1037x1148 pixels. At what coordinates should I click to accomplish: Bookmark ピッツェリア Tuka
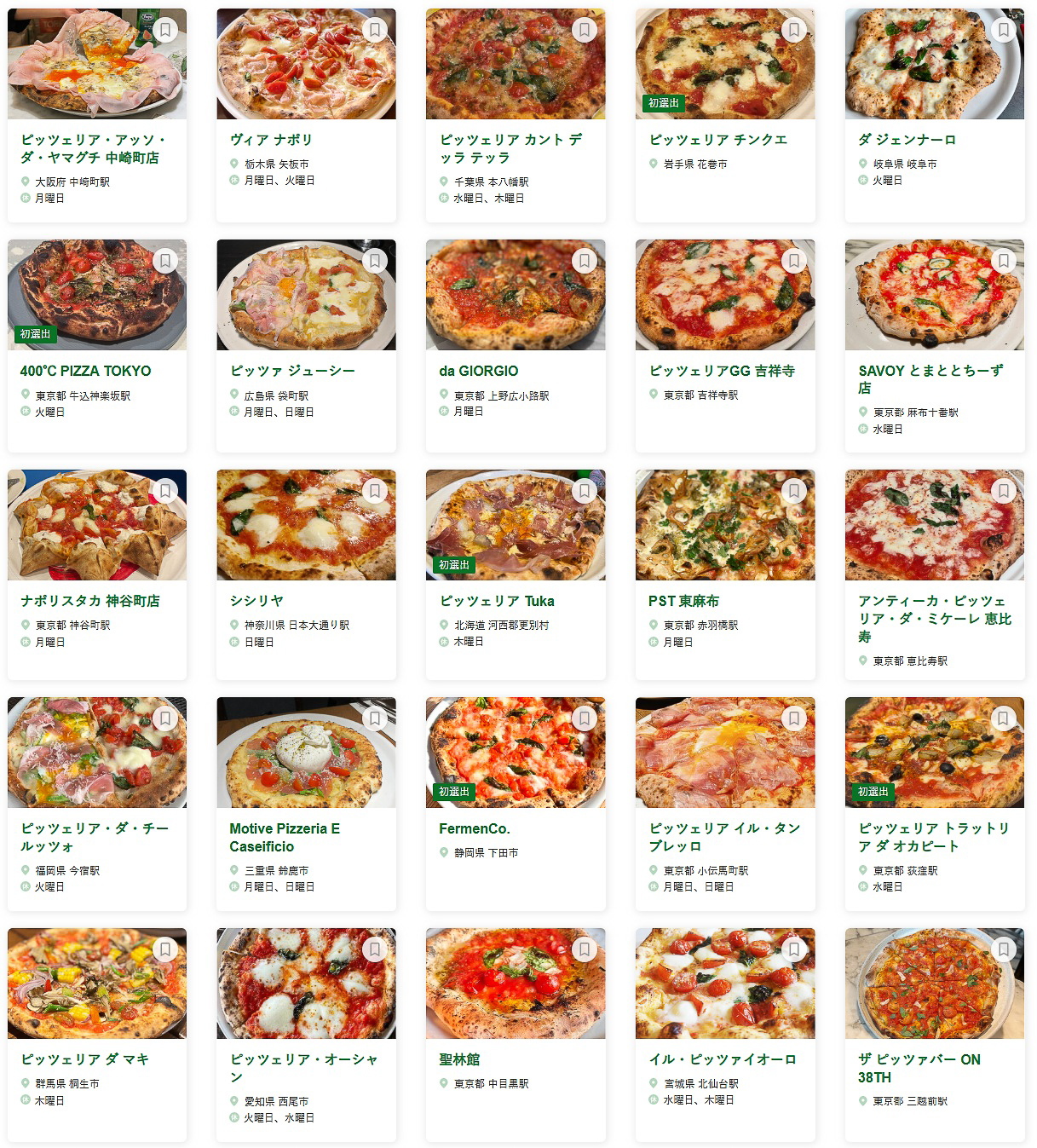pyautogui.click(x=584, y=491)
